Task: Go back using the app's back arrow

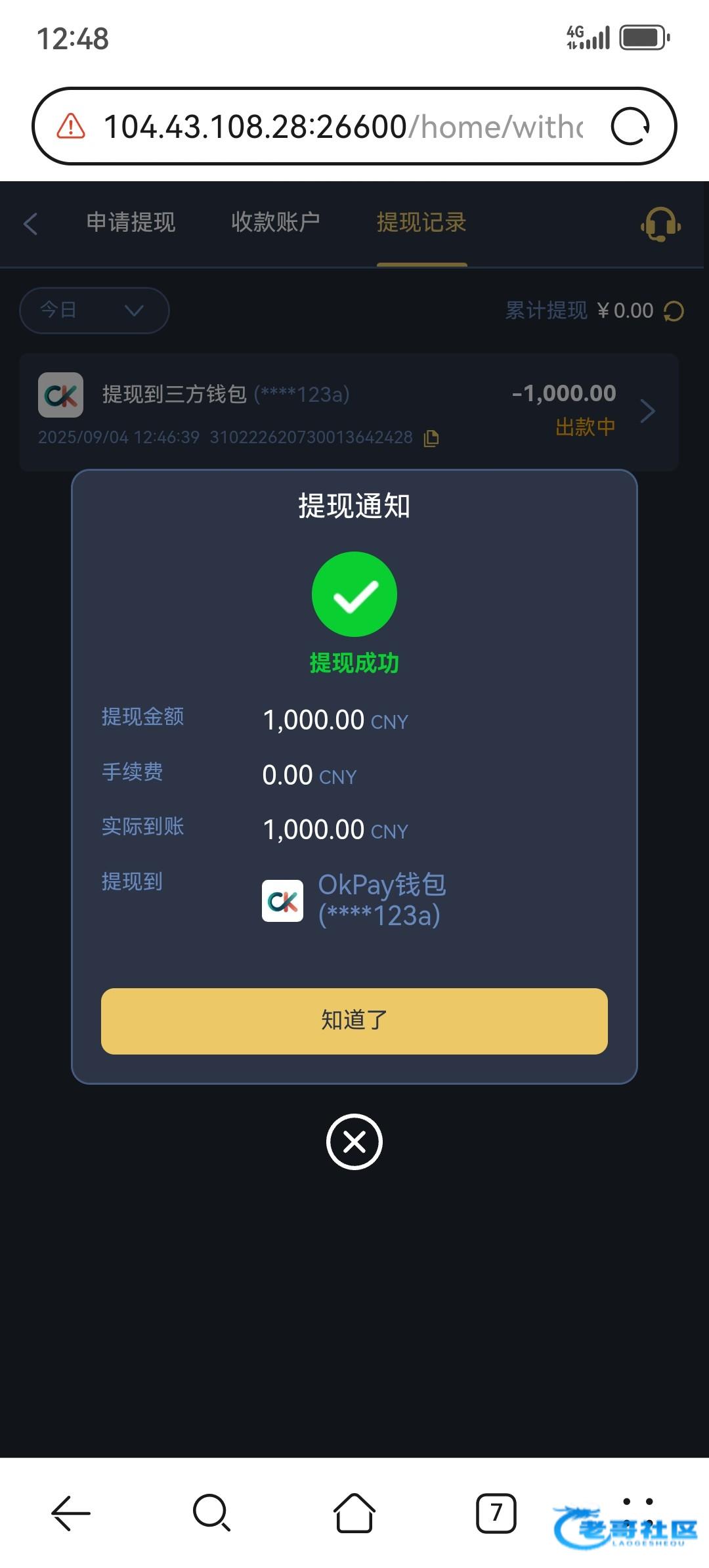Action: tap(30, 223)
